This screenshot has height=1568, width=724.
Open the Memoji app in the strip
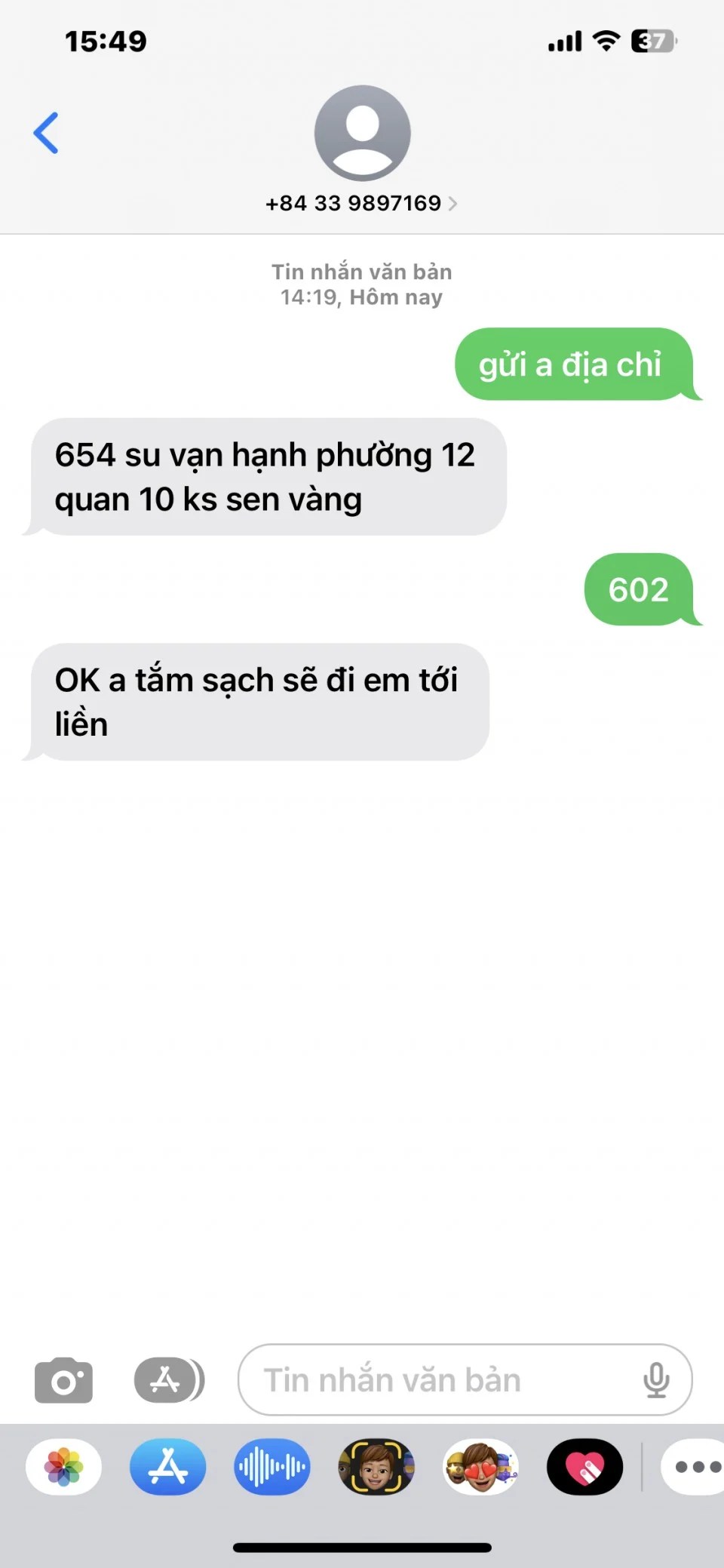[x=376, y=1468]
